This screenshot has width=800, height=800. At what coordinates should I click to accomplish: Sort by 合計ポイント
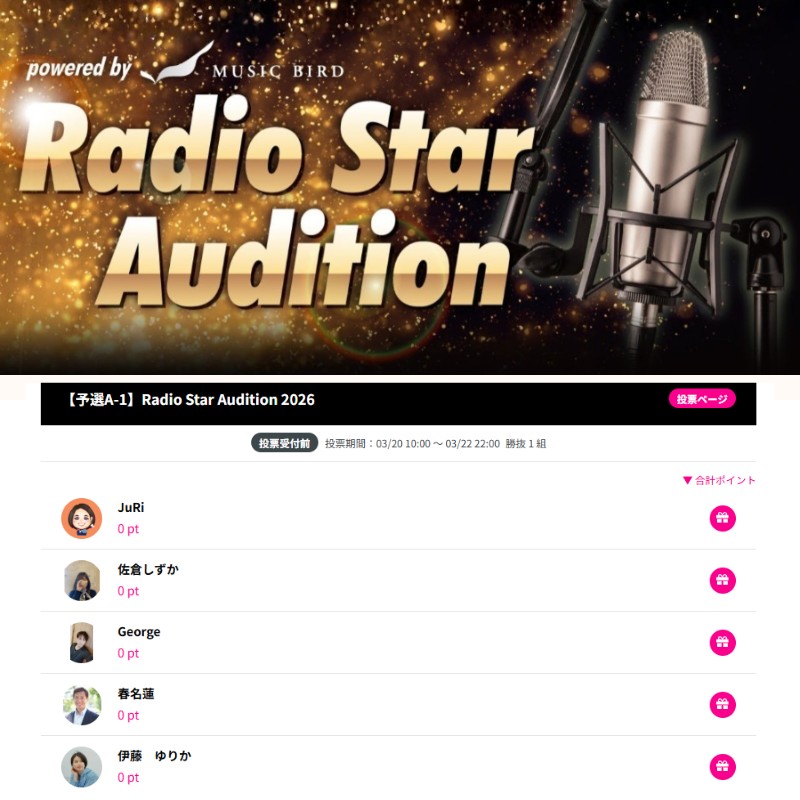click(x=719, y=480)
